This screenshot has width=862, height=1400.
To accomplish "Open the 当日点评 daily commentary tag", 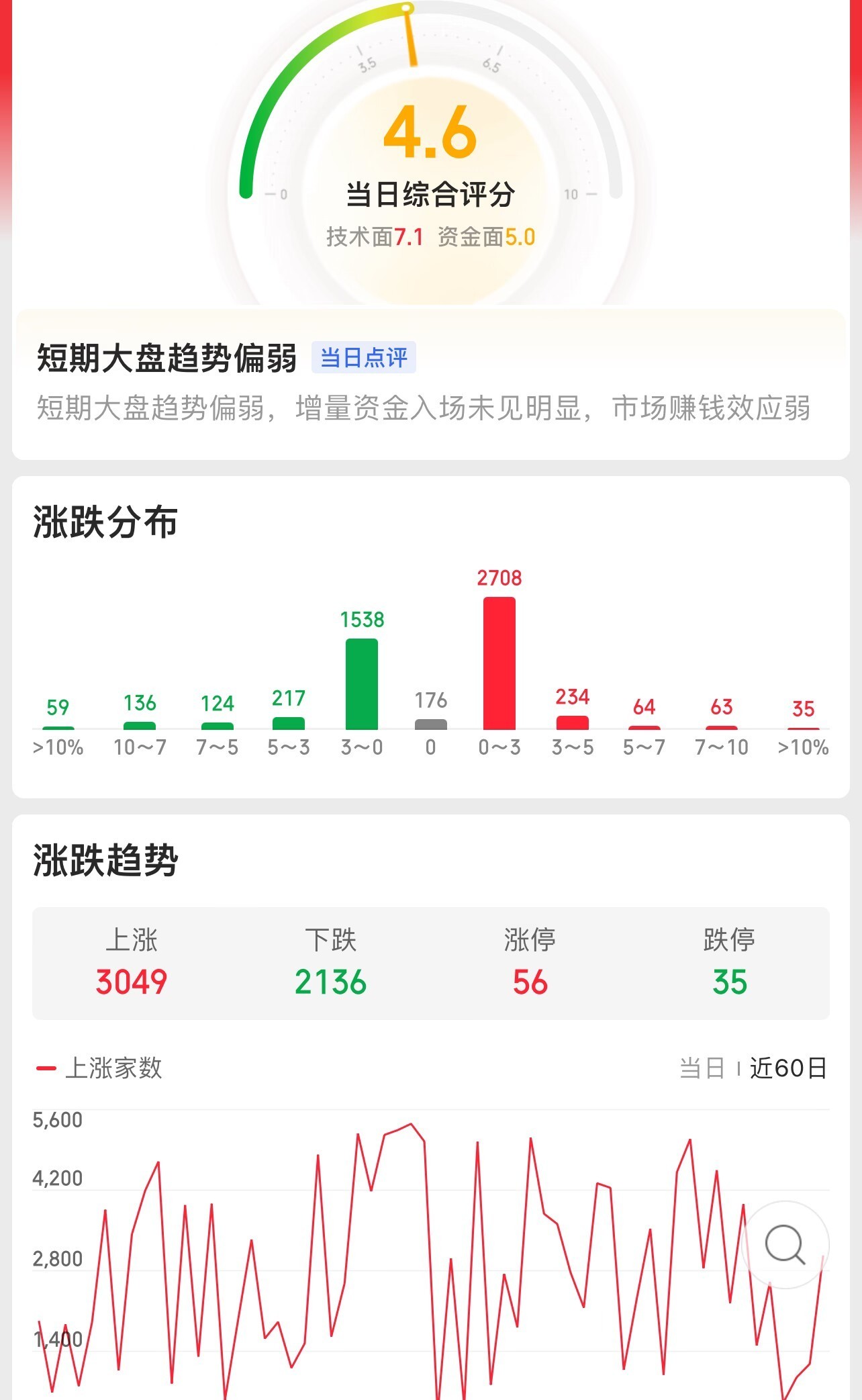I will (x=363, y=357).
